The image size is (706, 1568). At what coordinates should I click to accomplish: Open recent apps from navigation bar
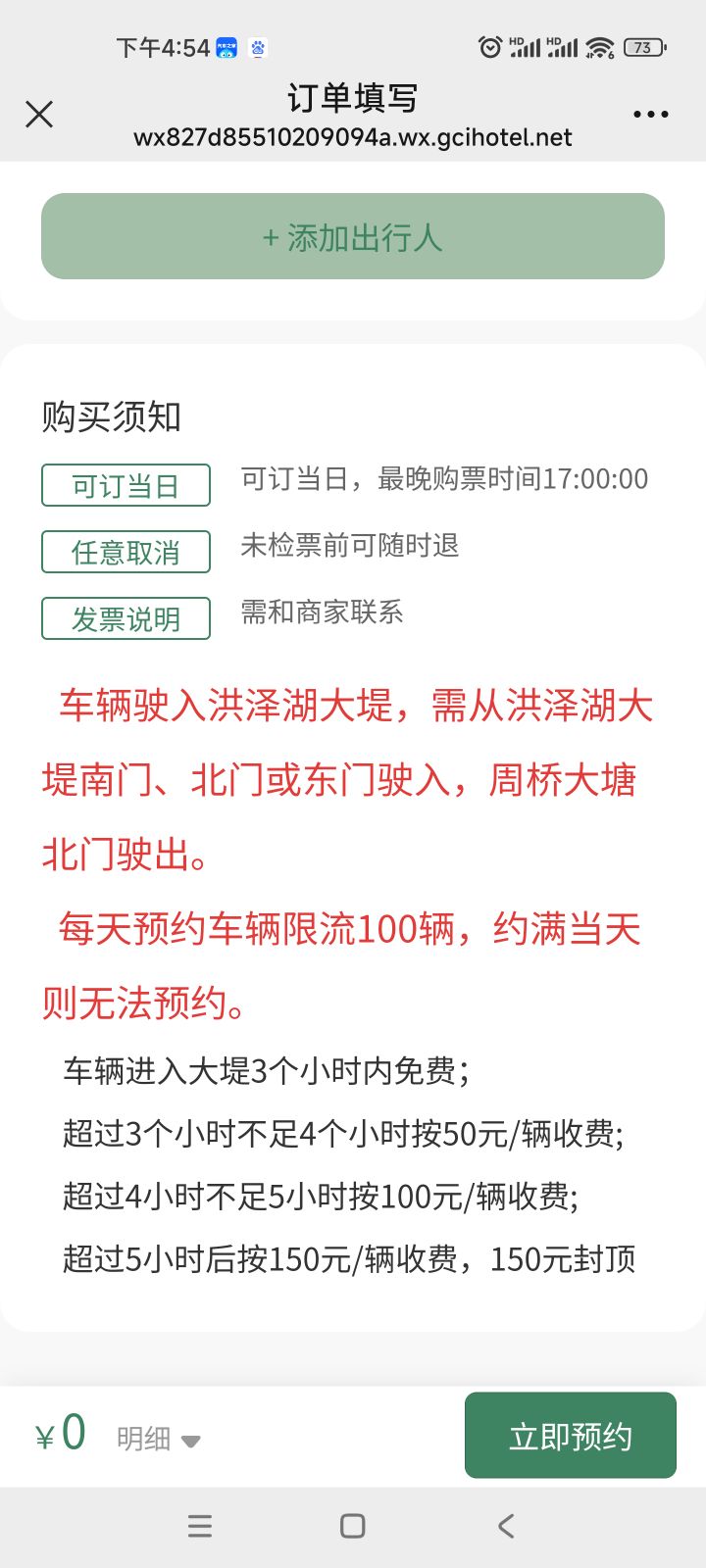point(200,1526)
